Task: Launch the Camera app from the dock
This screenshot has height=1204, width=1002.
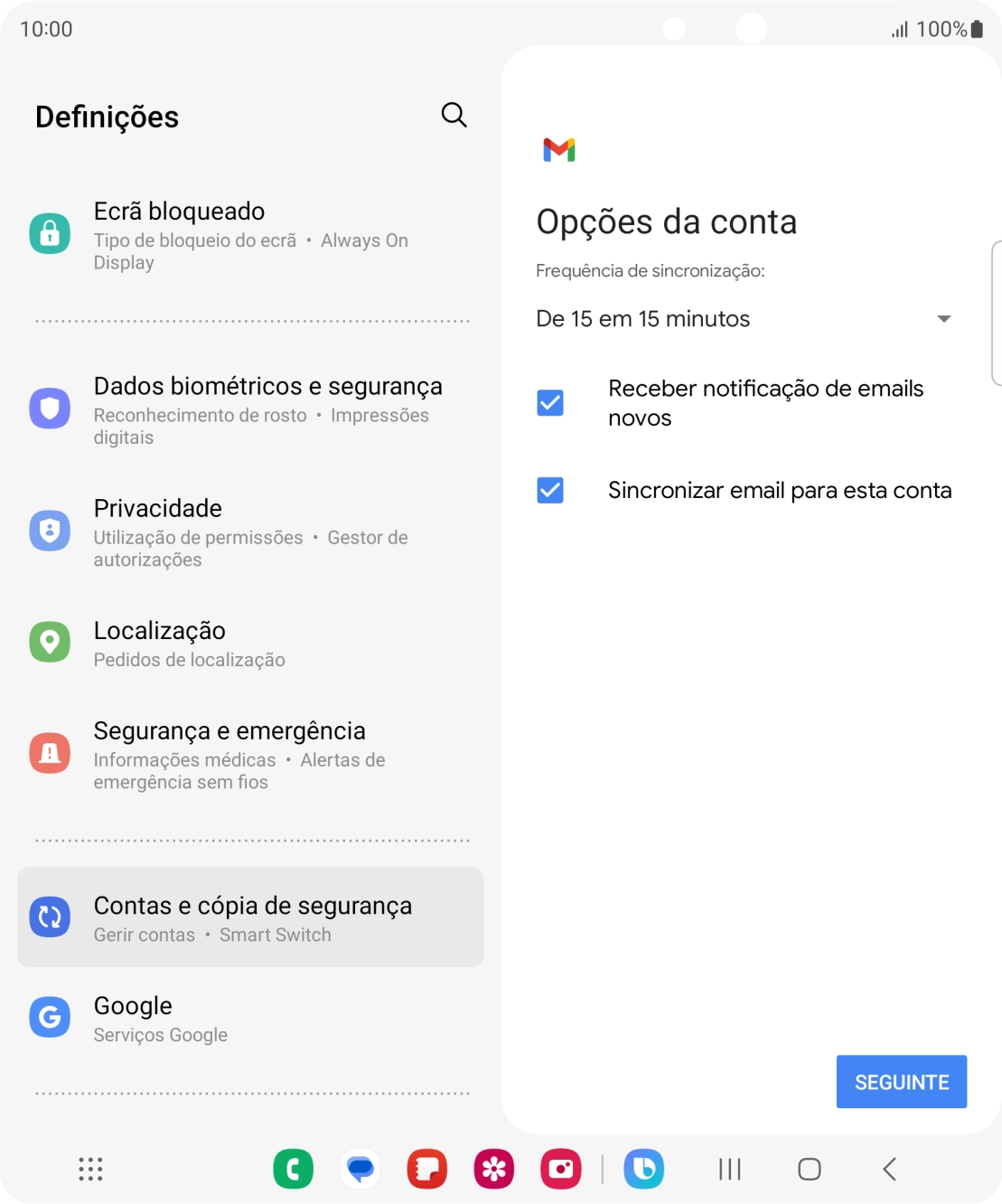Action: [560, 1168]
